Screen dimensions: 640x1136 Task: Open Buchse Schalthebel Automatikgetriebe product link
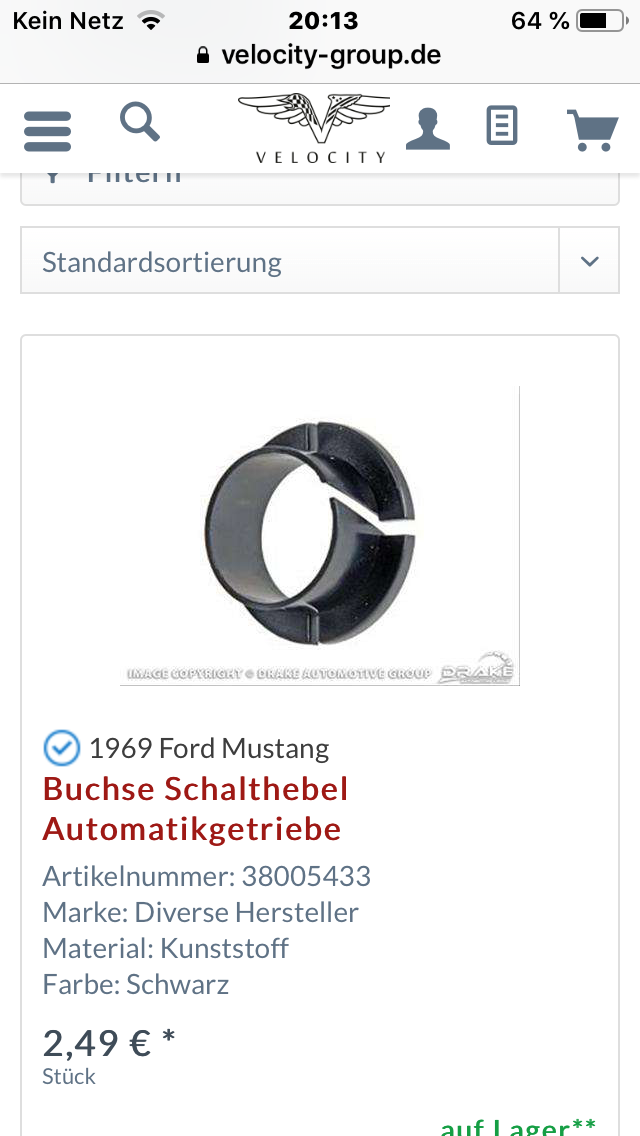(196, 809)
